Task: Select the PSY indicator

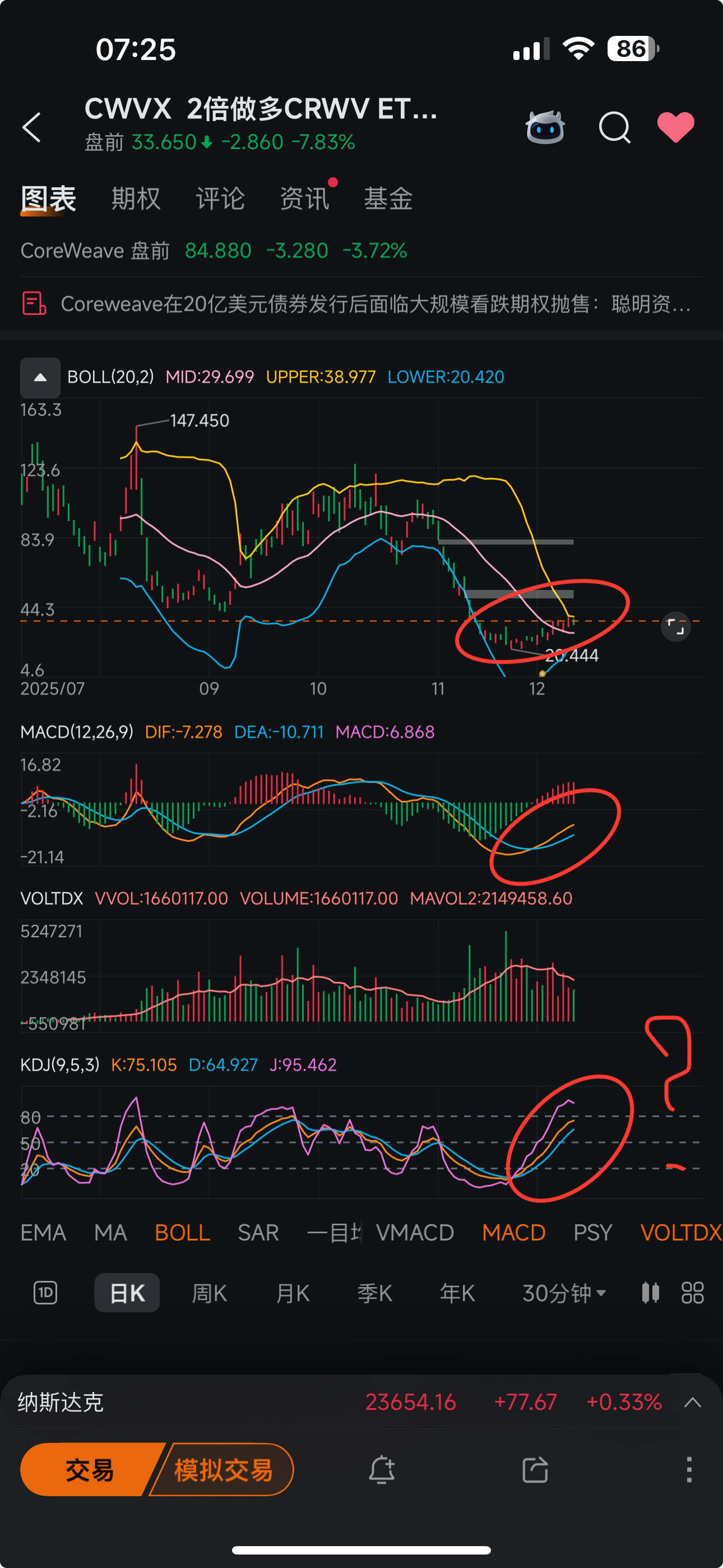Action: click(x=592, y=1233)
